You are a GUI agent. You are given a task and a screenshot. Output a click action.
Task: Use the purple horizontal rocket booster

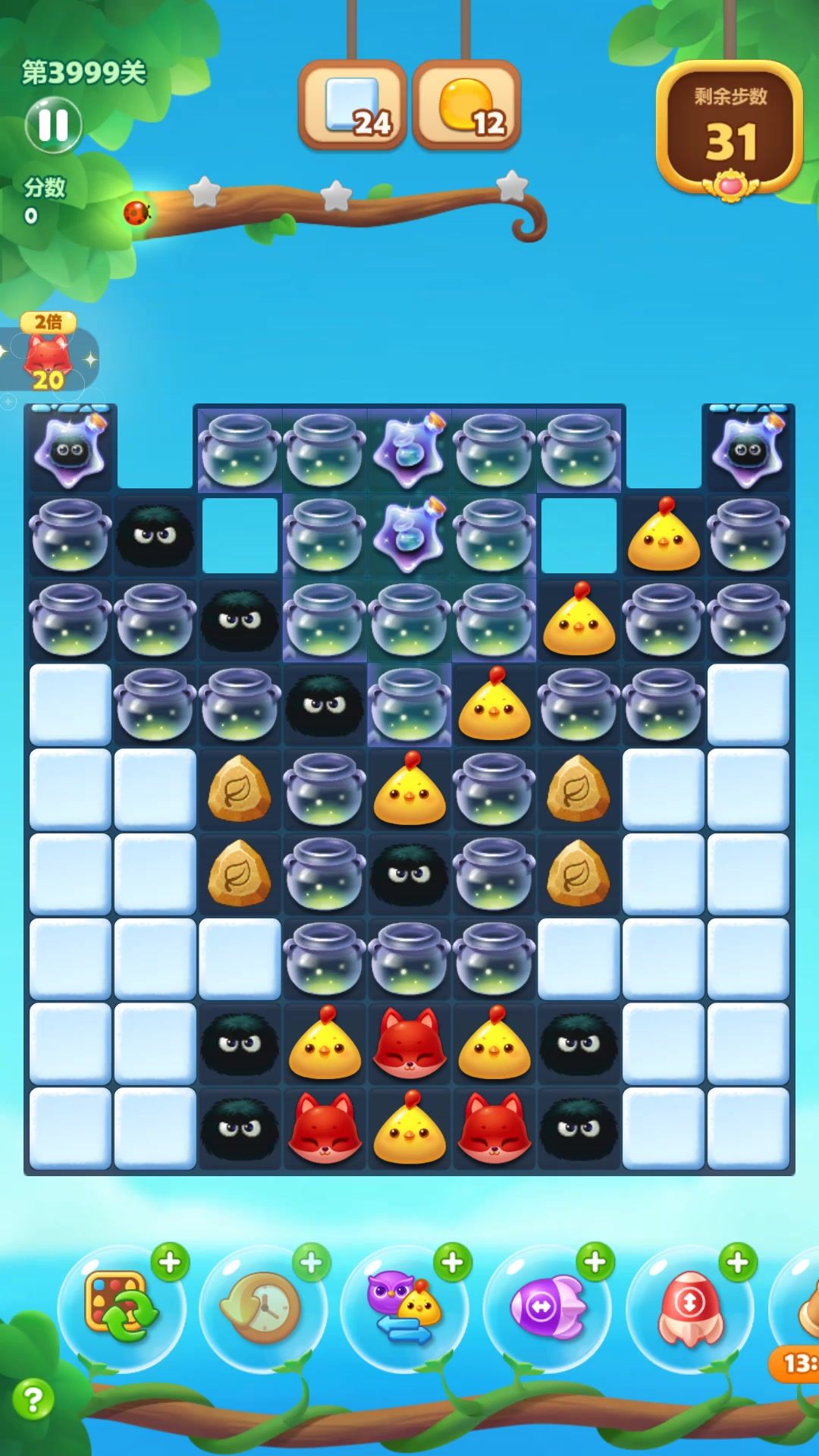546,1307
